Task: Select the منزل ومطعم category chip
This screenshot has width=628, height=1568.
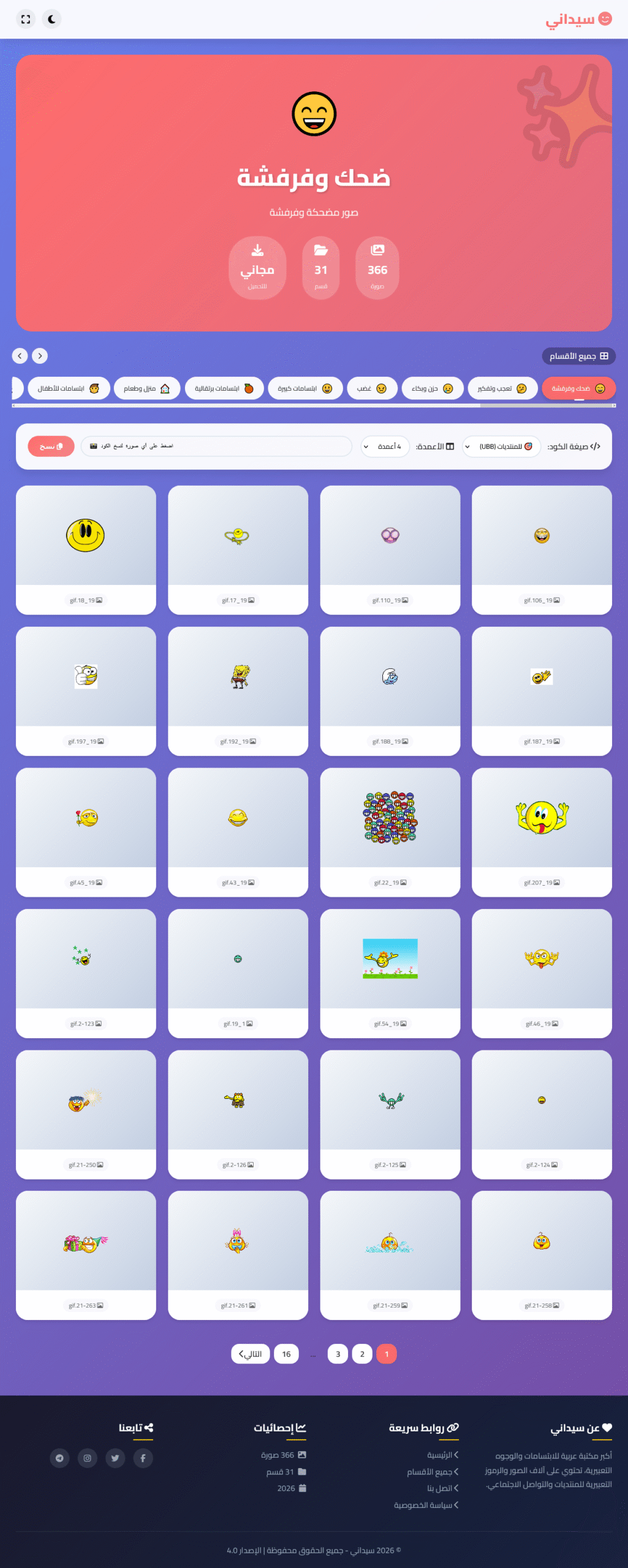Action: pos(147,388)
